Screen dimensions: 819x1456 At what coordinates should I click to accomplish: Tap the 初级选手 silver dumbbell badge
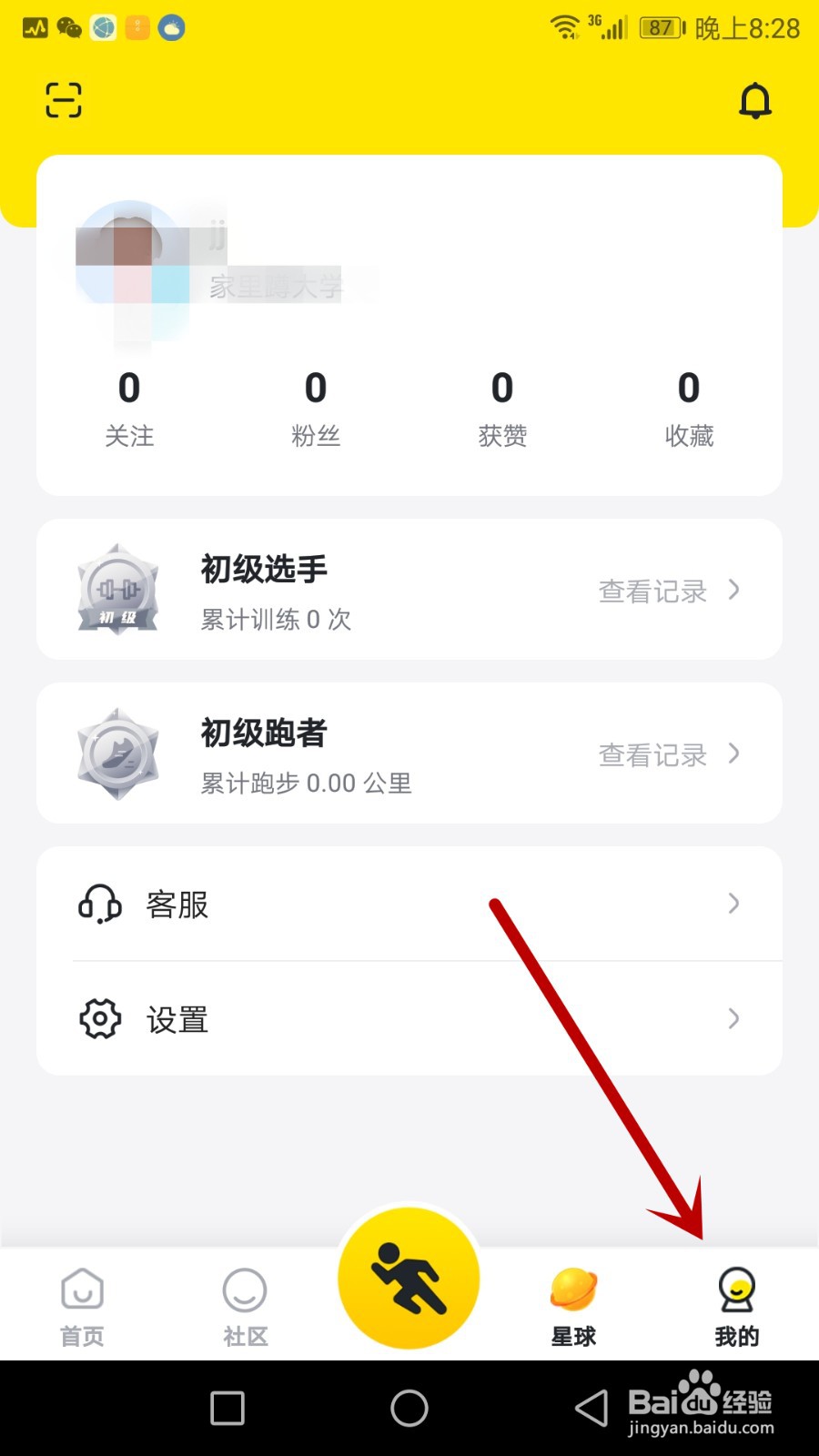click(118, 590)
